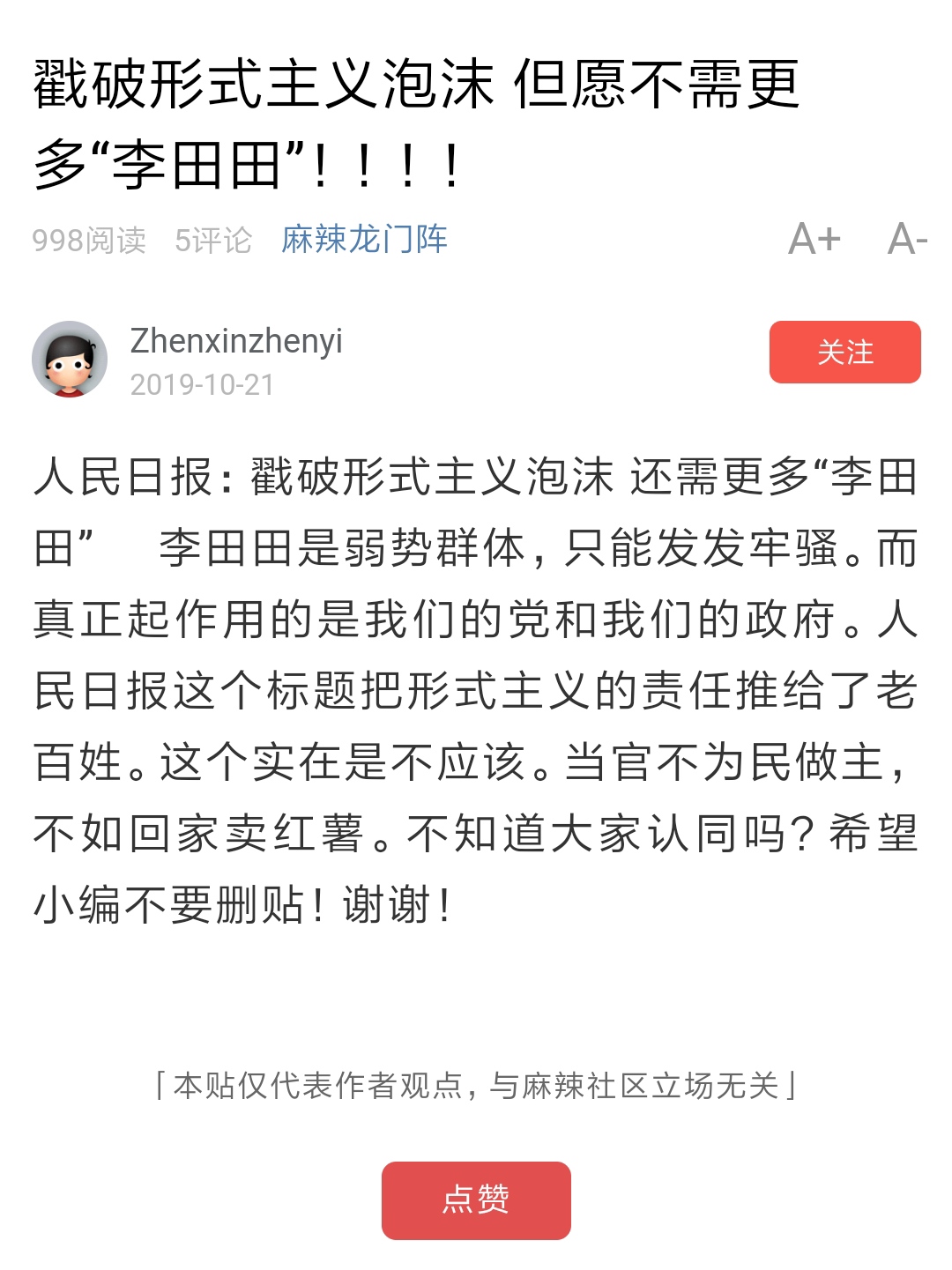Like this post with 点赞 button
This screenshot has width=952, height=1270.
point(476,1199)
